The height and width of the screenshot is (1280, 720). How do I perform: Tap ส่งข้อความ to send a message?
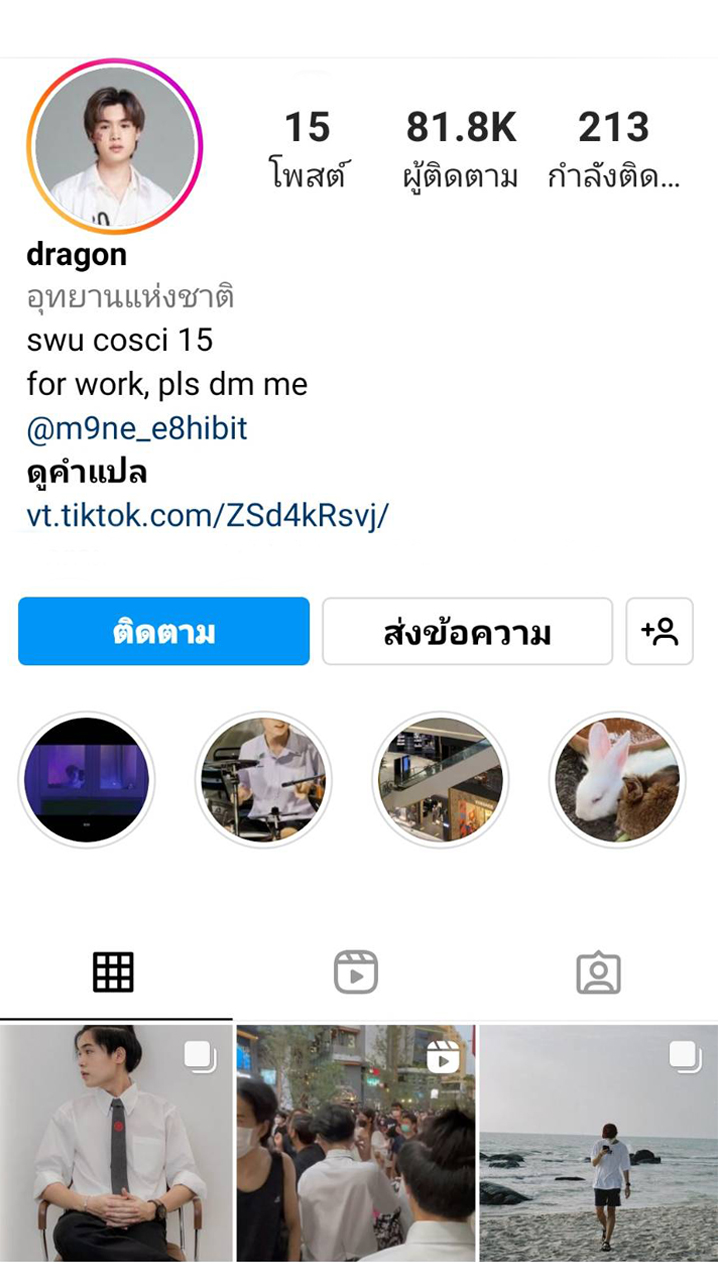467,632
